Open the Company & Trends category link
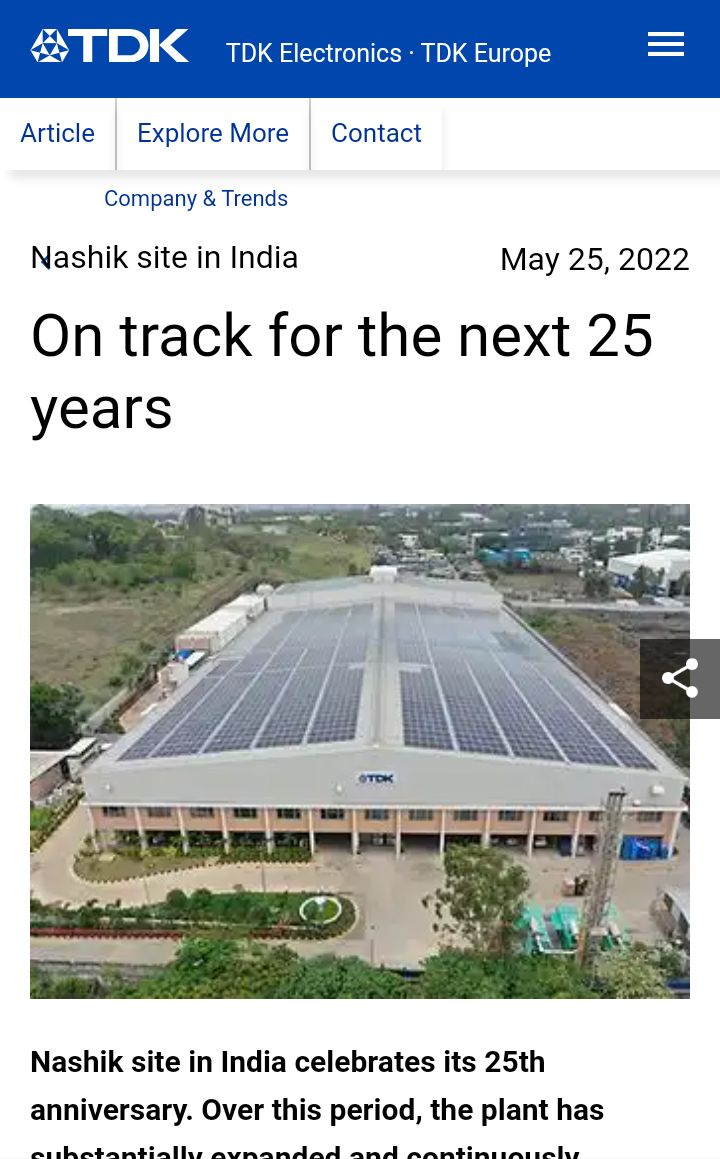This screenshot has width=720, height=1159. pyautogui.click(x=196, y=199)
